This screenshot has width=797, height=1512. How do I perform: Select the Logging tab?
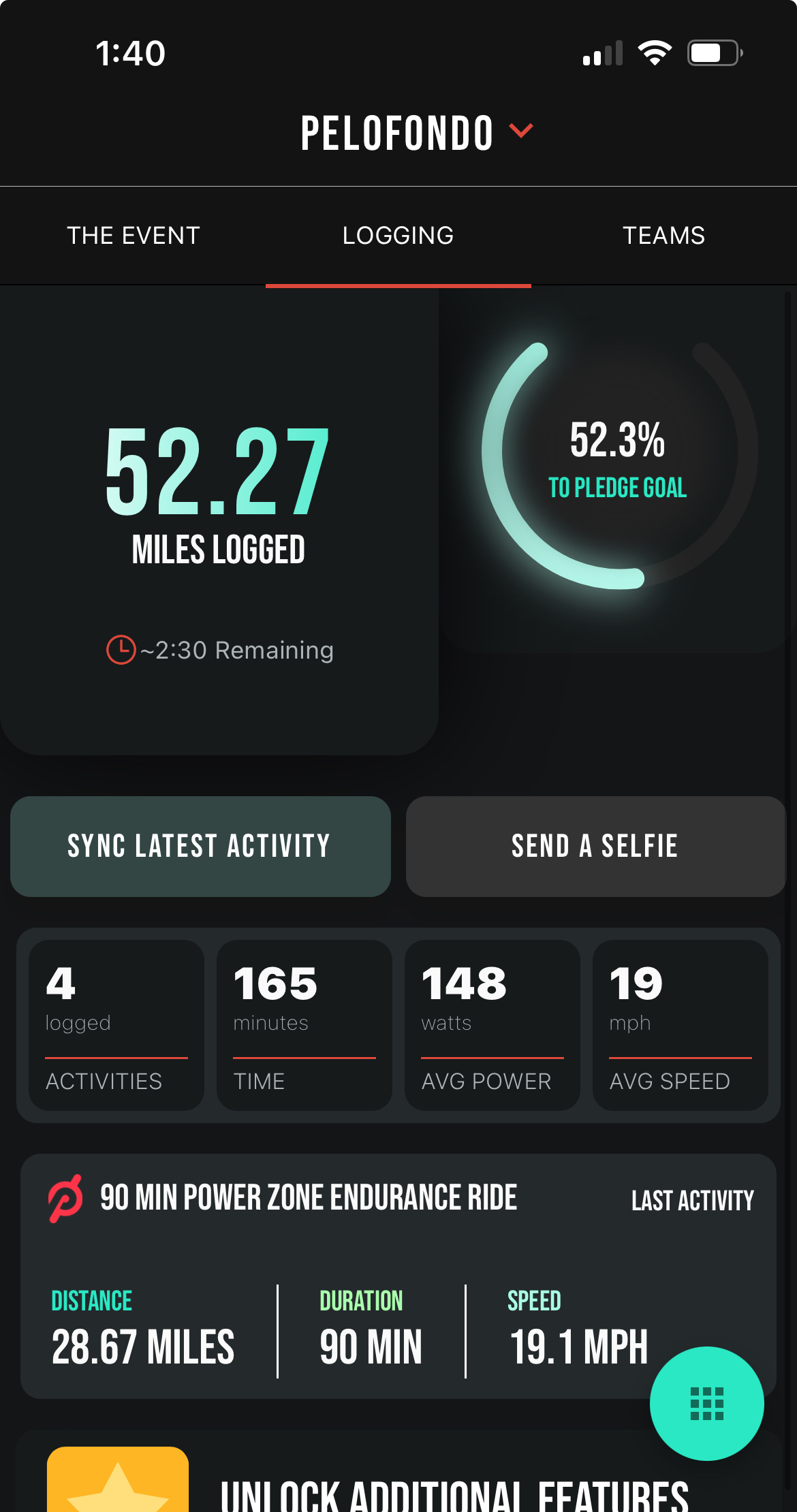click(398, 236)
